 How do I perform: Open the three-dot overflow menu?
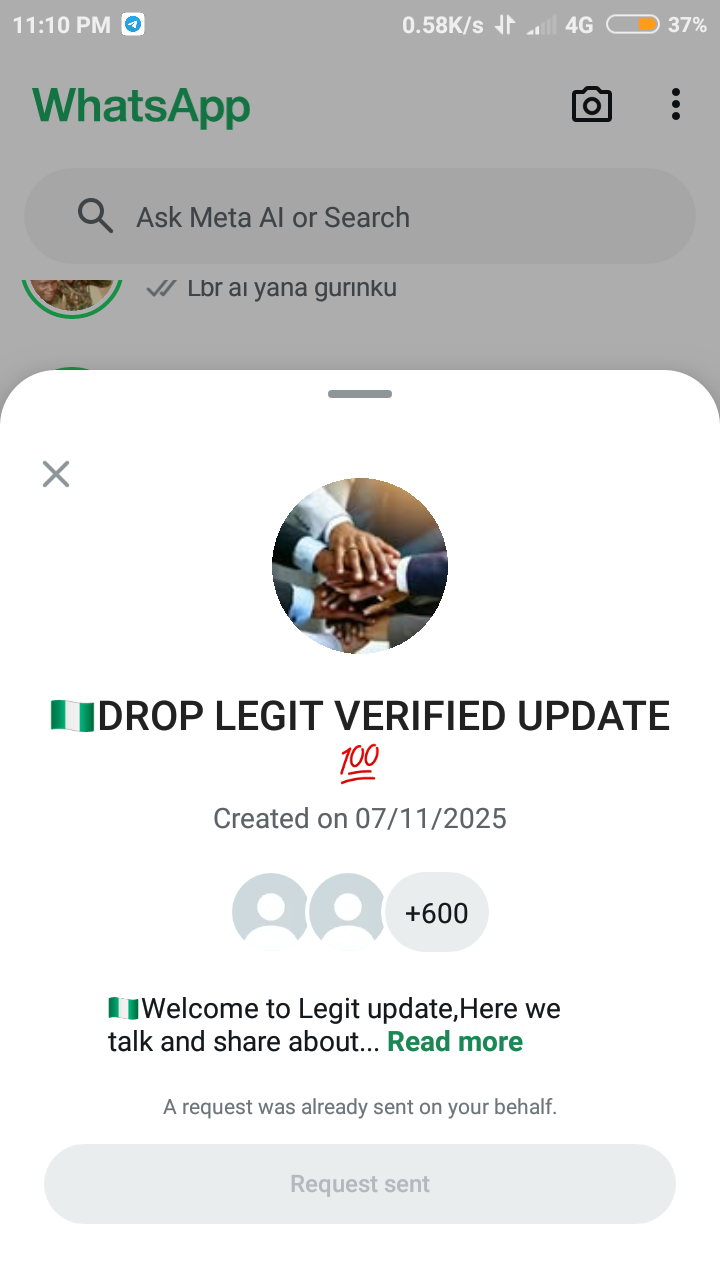(x=676, y=105)
